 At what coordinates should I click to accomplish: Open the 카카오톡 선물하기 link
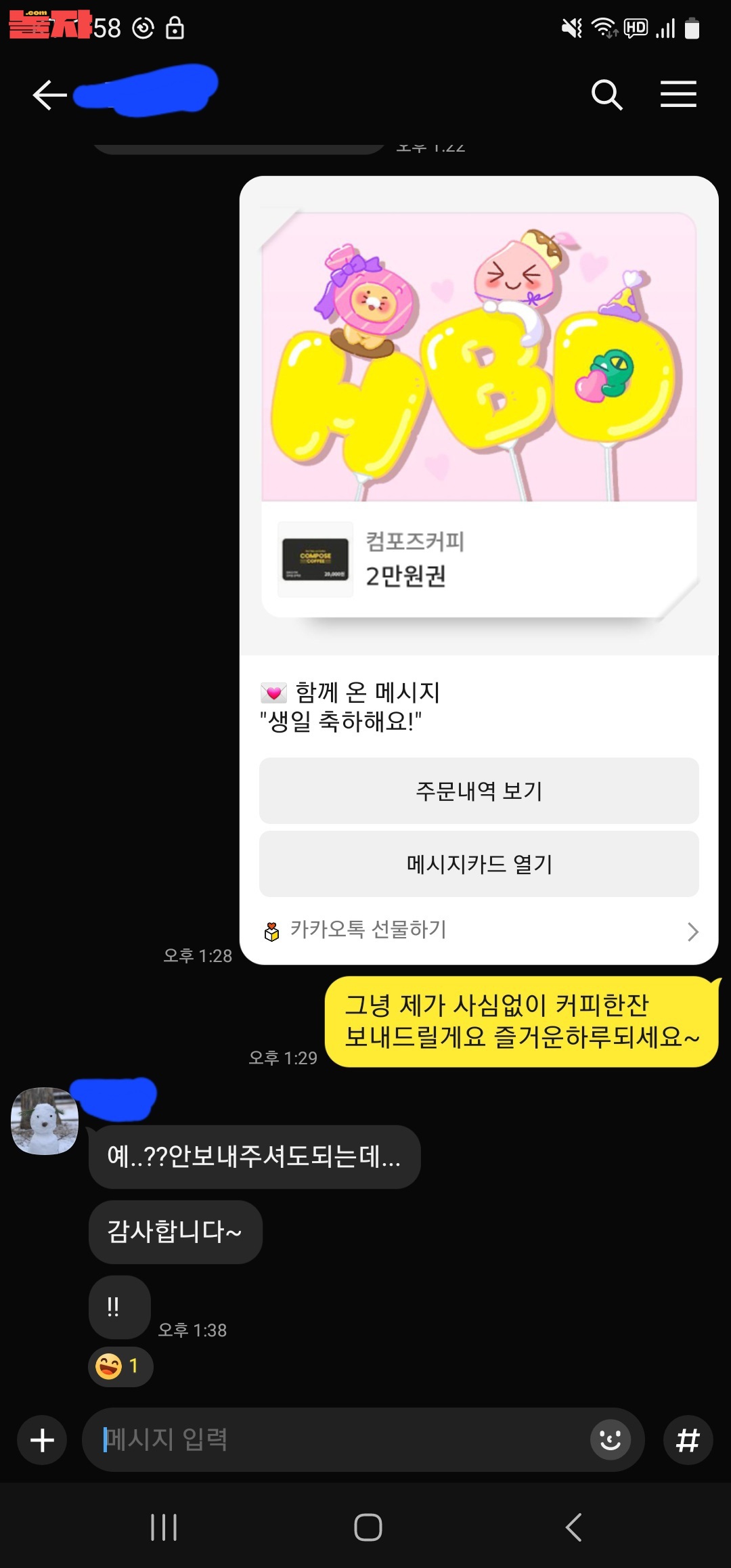click(479, 930)
